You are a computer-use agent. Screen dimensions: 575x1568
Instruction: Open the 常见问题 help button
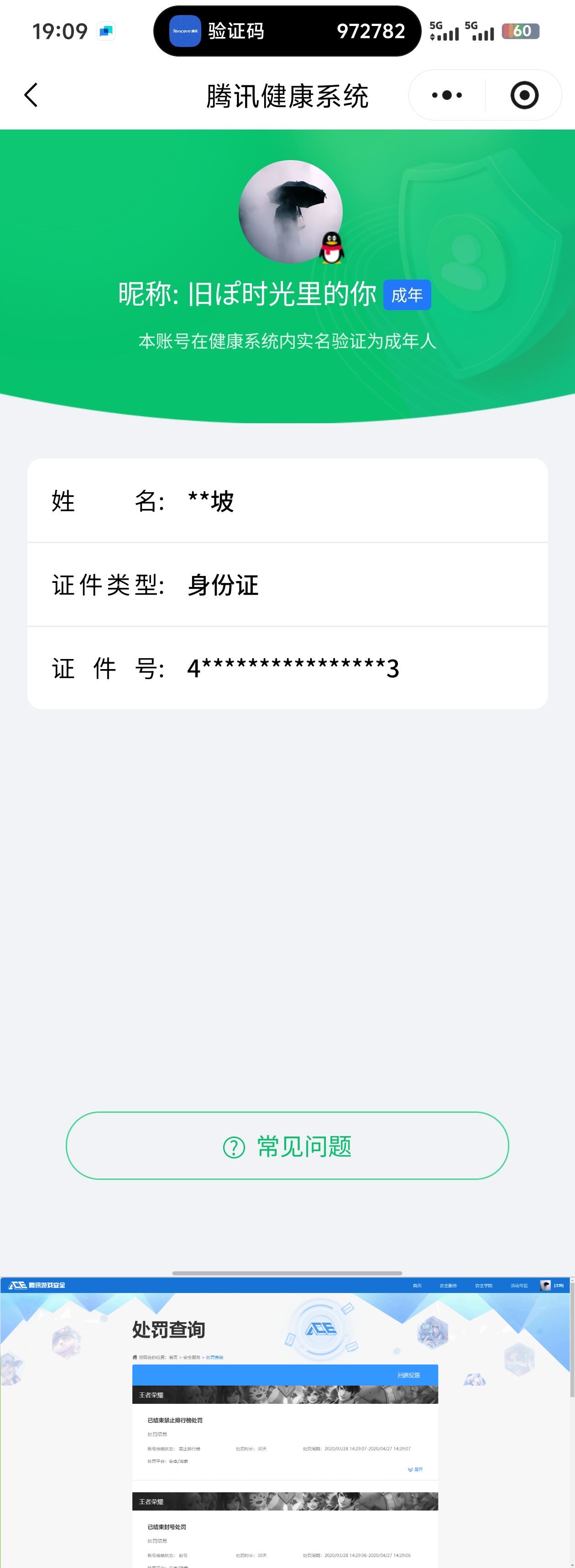pos(287,1146)
